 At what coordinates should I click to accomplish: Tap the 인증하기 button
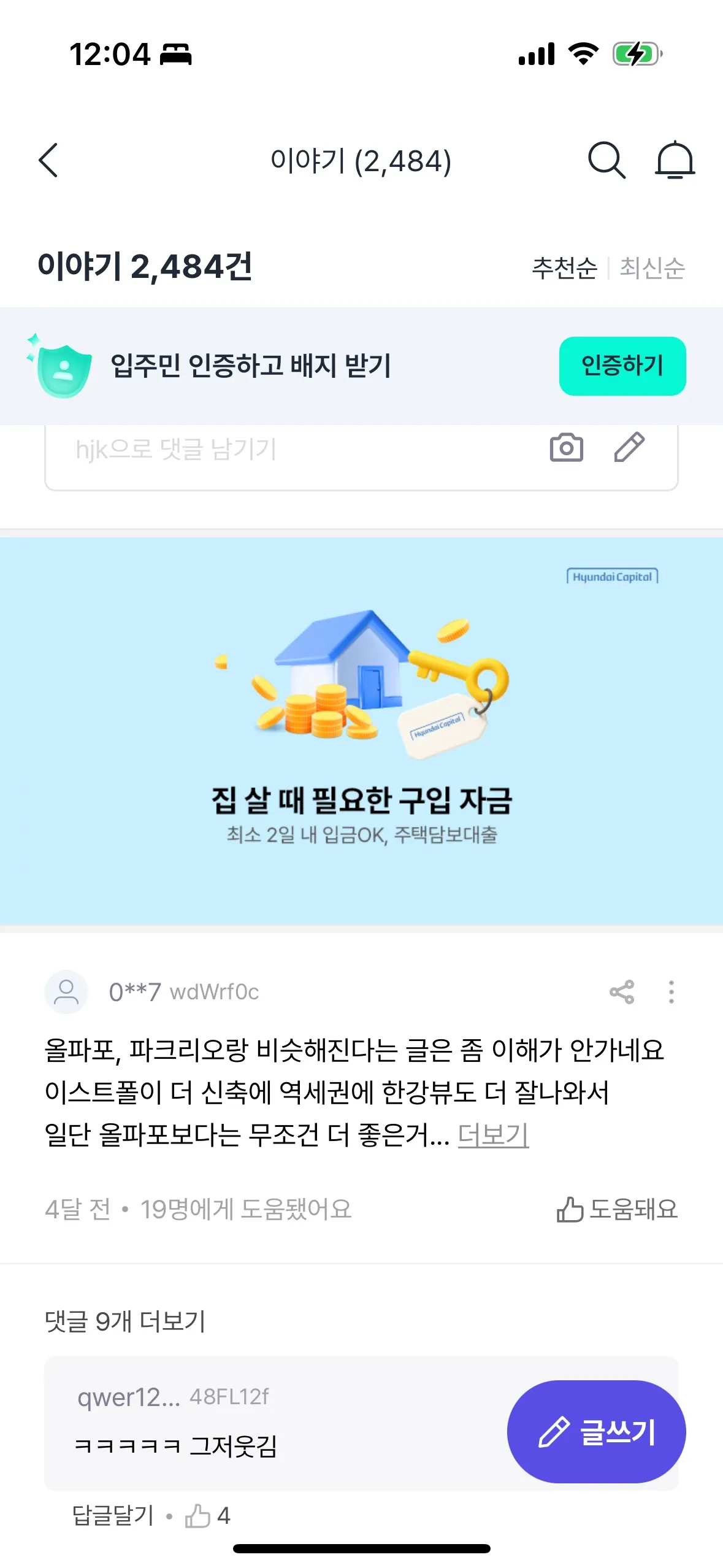tap(622, 366)
